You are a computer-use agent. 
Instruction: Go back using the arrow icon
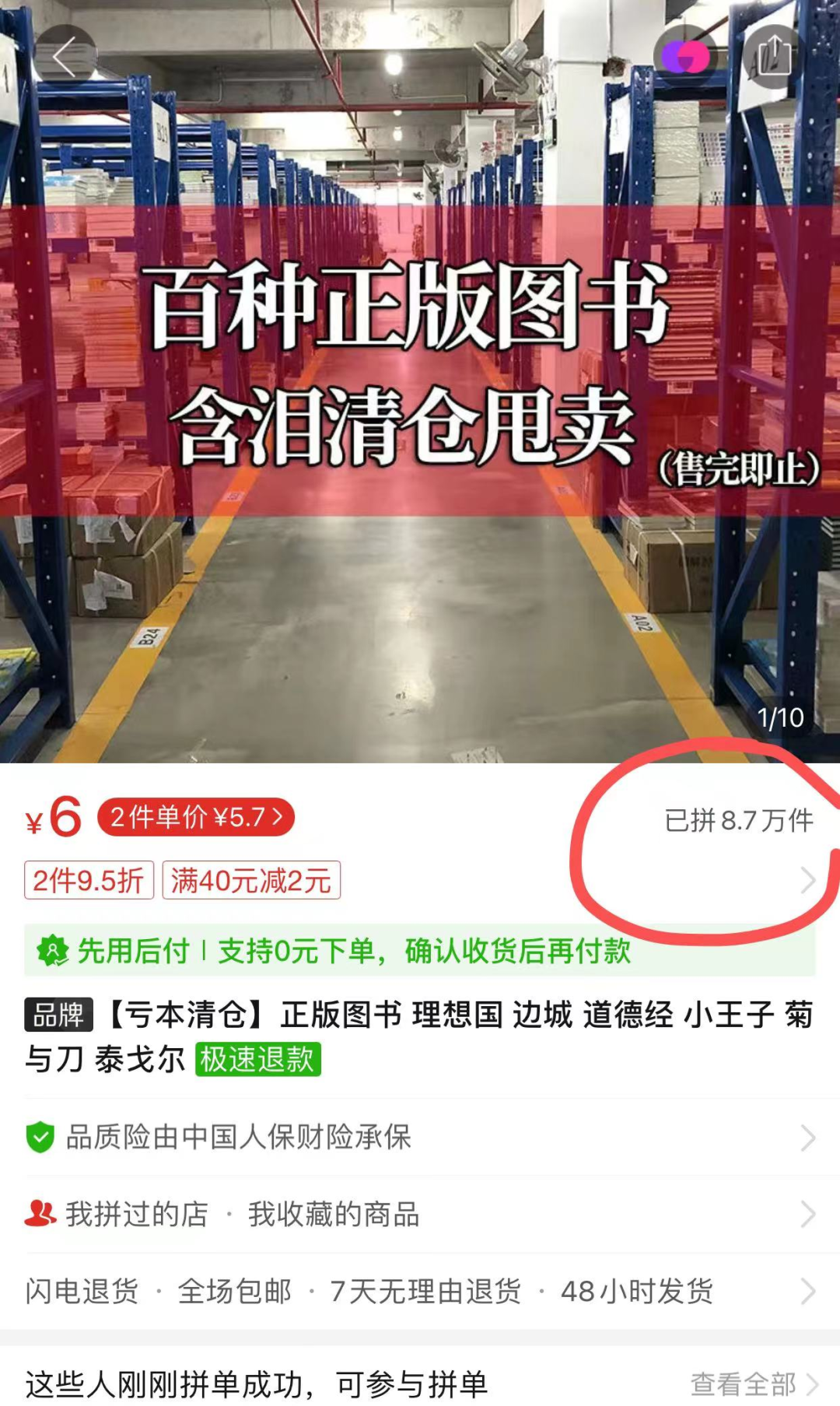click(x=65, y=58)
